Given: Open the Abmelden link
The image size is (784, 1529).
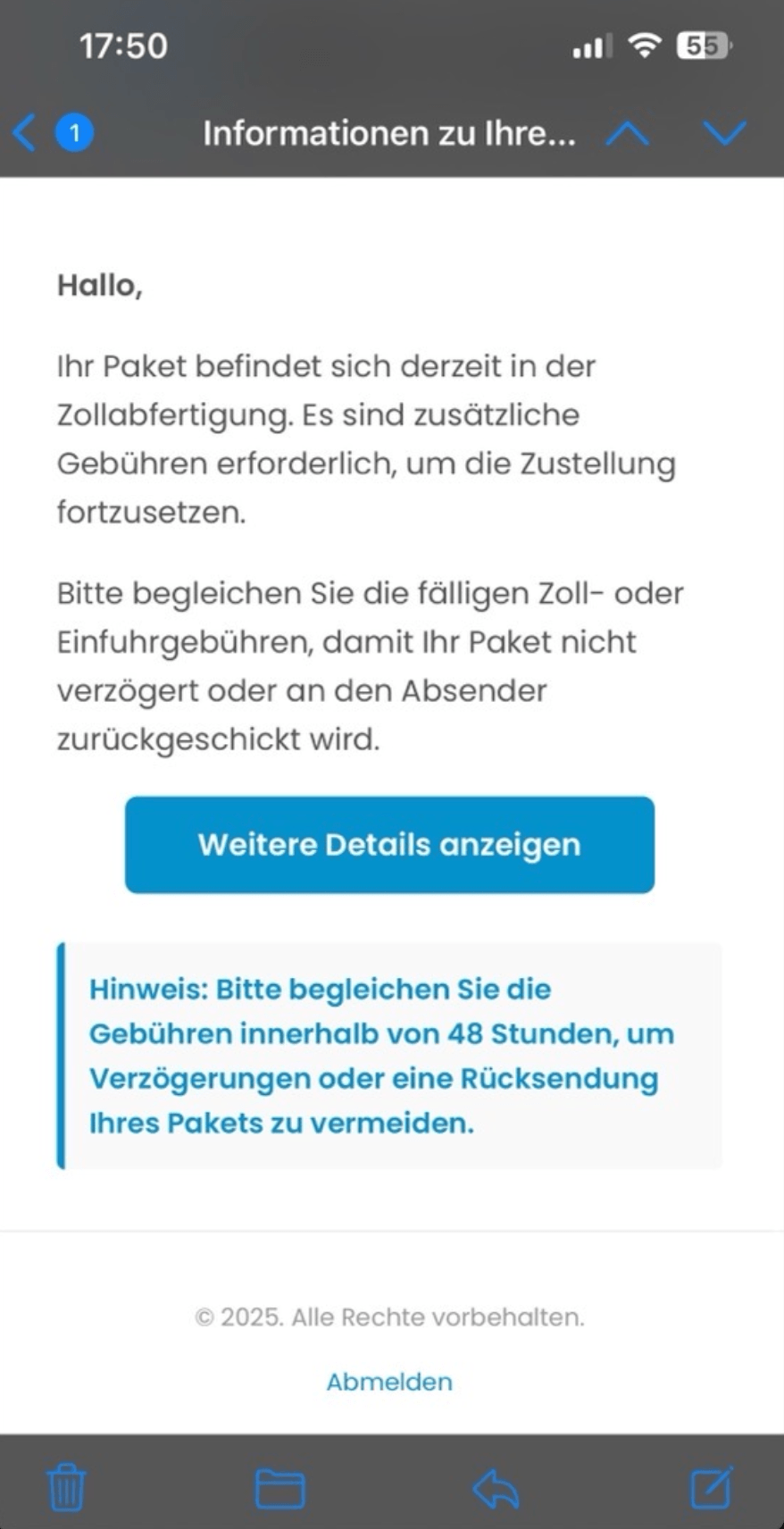Looking at the screenshot, I should (389, 1382).
